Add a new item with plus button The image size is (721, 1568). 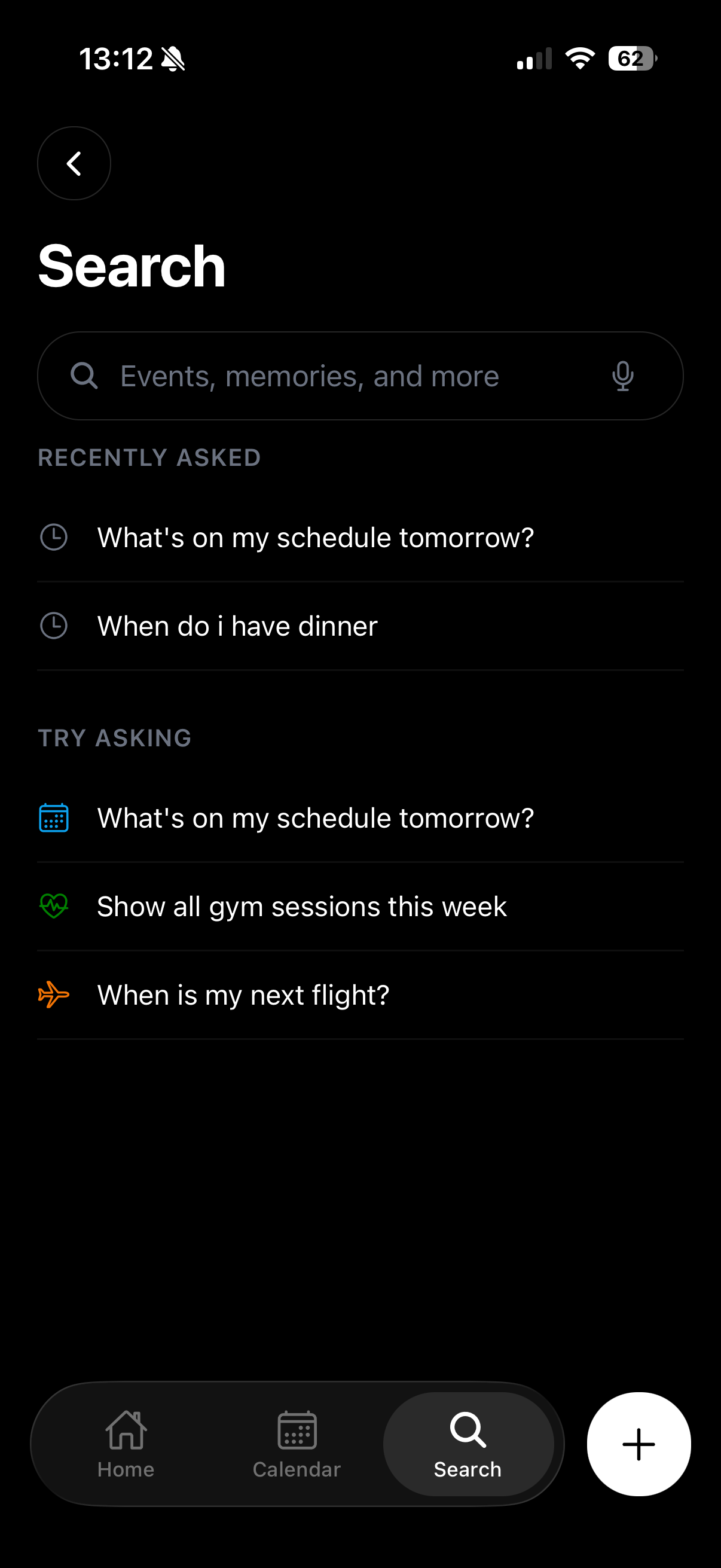638,1444
